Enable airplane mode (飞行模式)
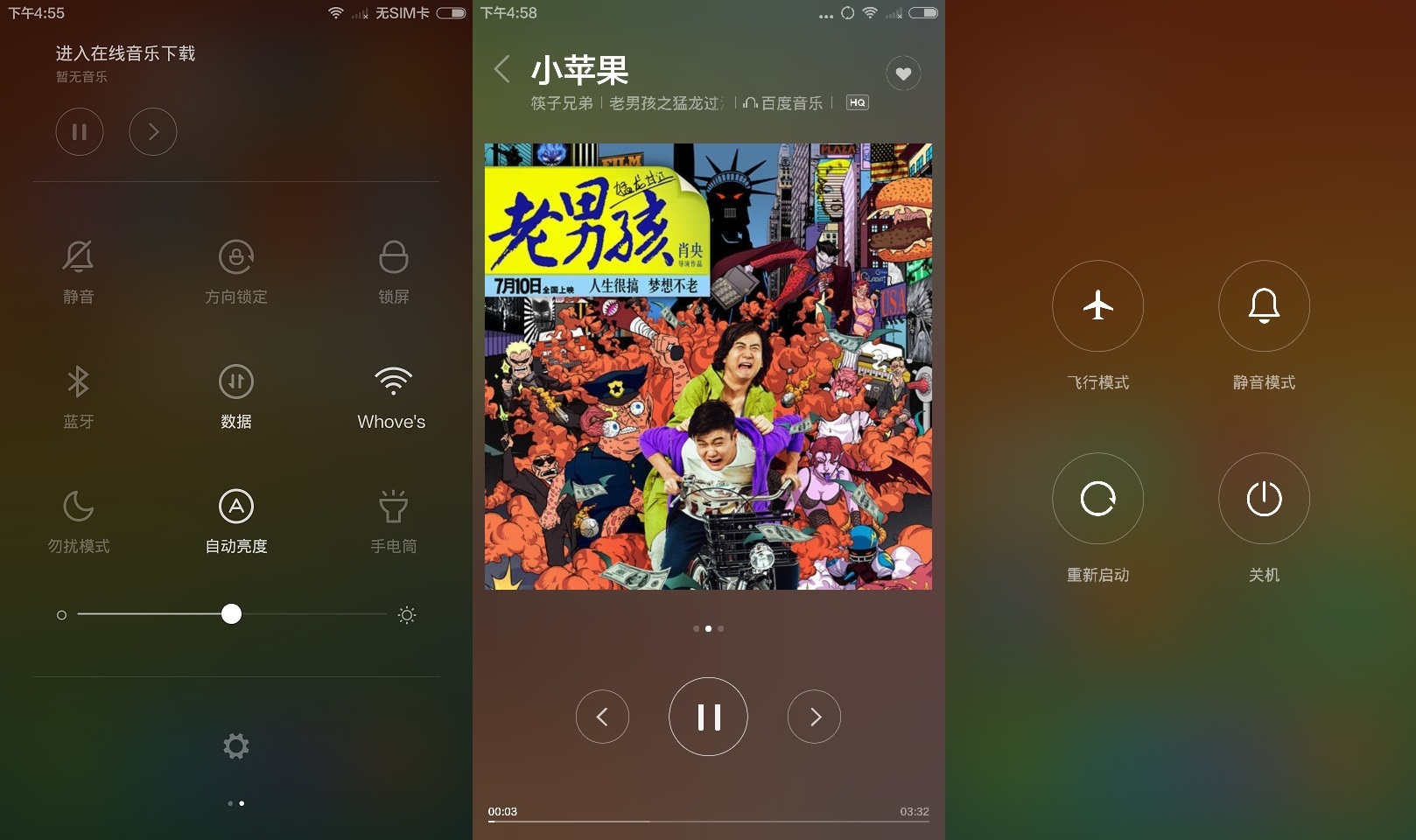Viewport: 1416px width, 840px height. pyautogui.click(x=1097, y=306)
